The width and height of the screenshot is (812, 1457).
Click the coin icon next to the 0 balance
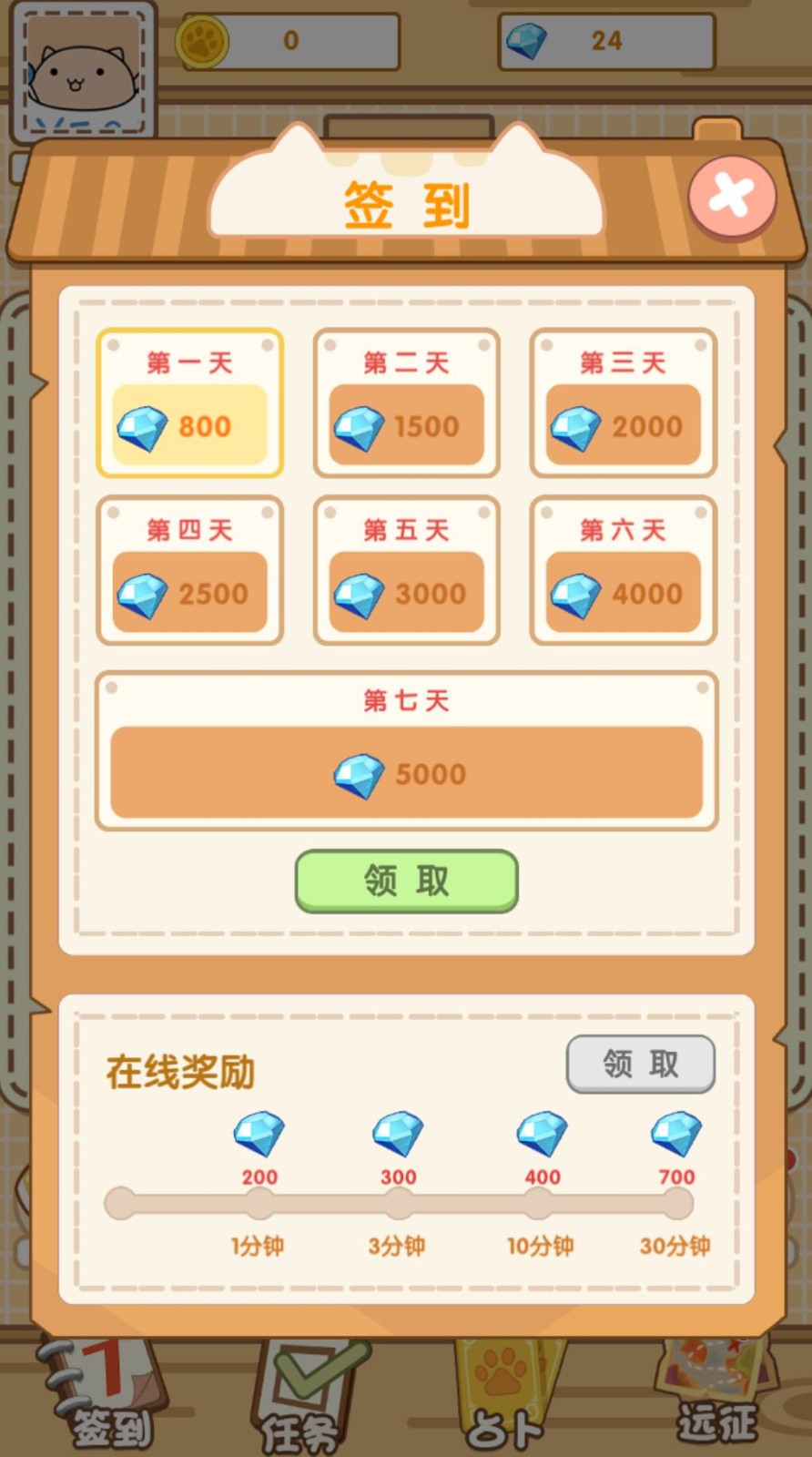[x=202, y=41]
